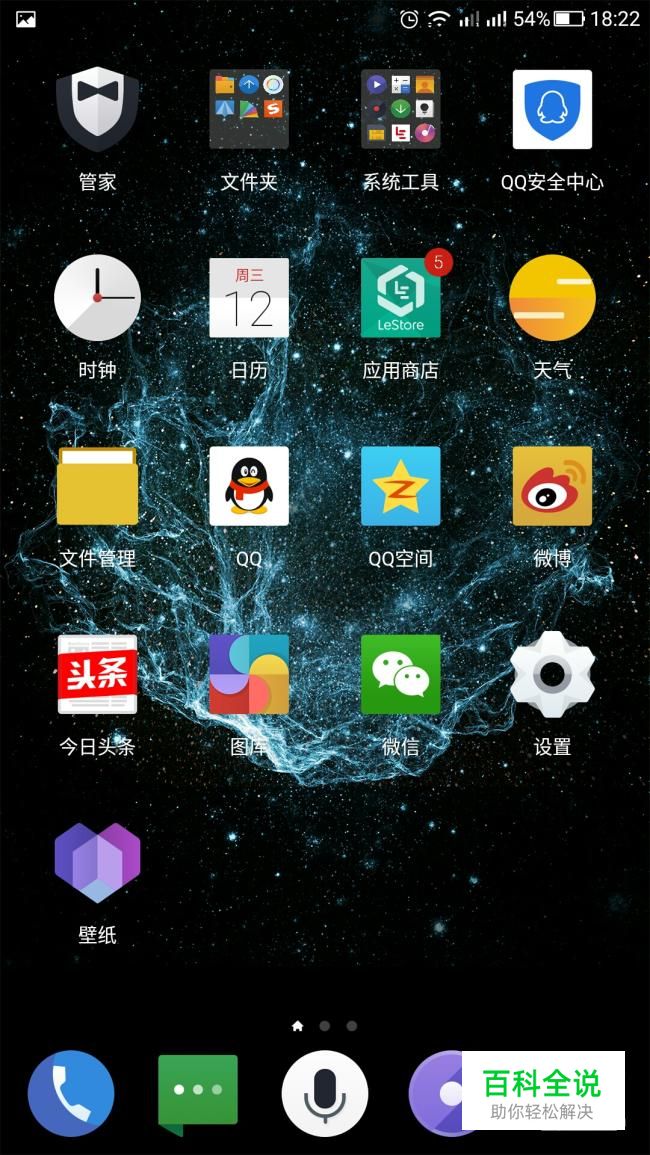Open the 图库 gallery
Viewport: 650px width, 1155px height.
click(249, 674)
